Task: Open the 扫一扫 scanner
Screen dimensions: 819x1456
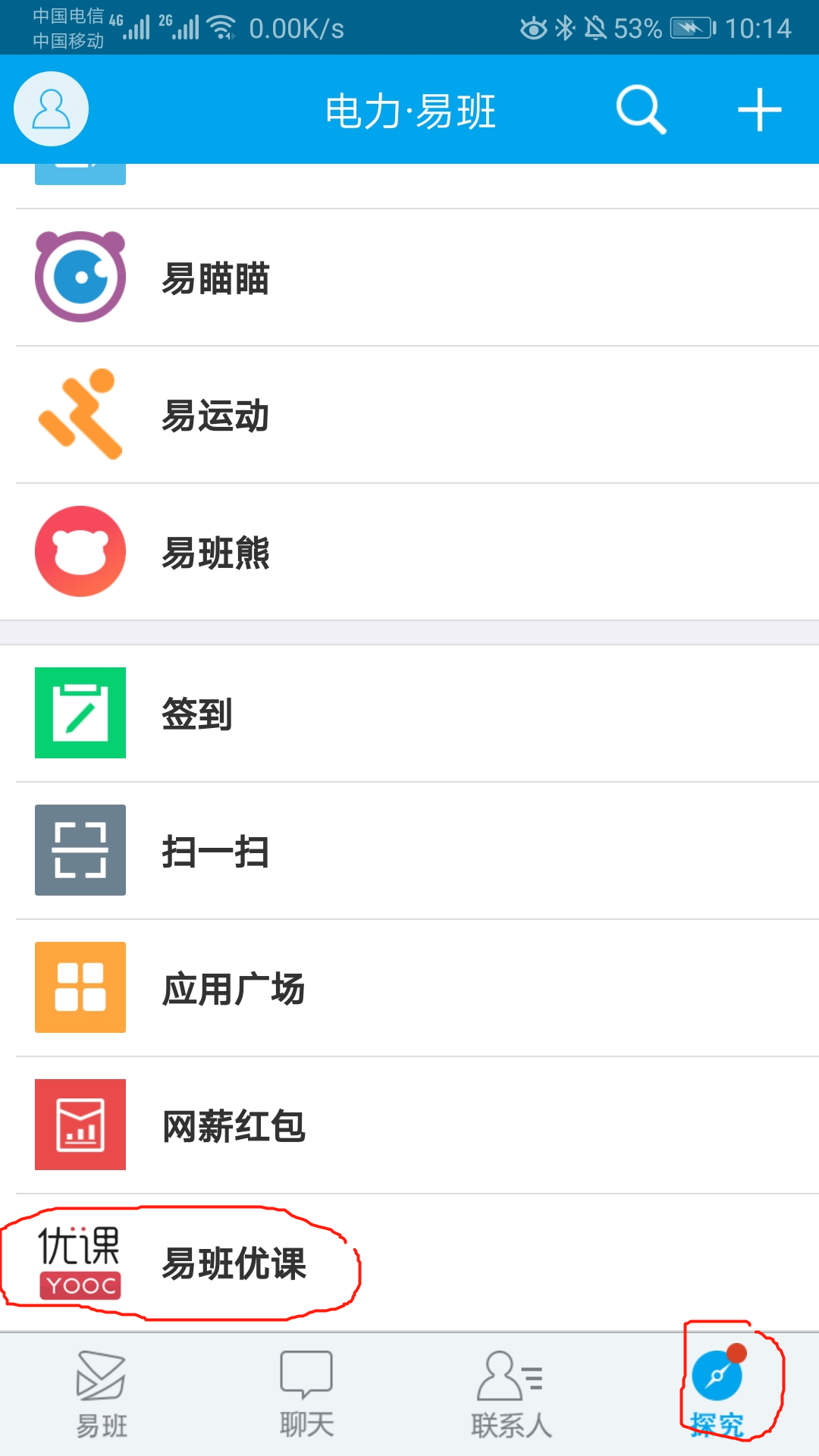Action: click(x=216, y=851)
